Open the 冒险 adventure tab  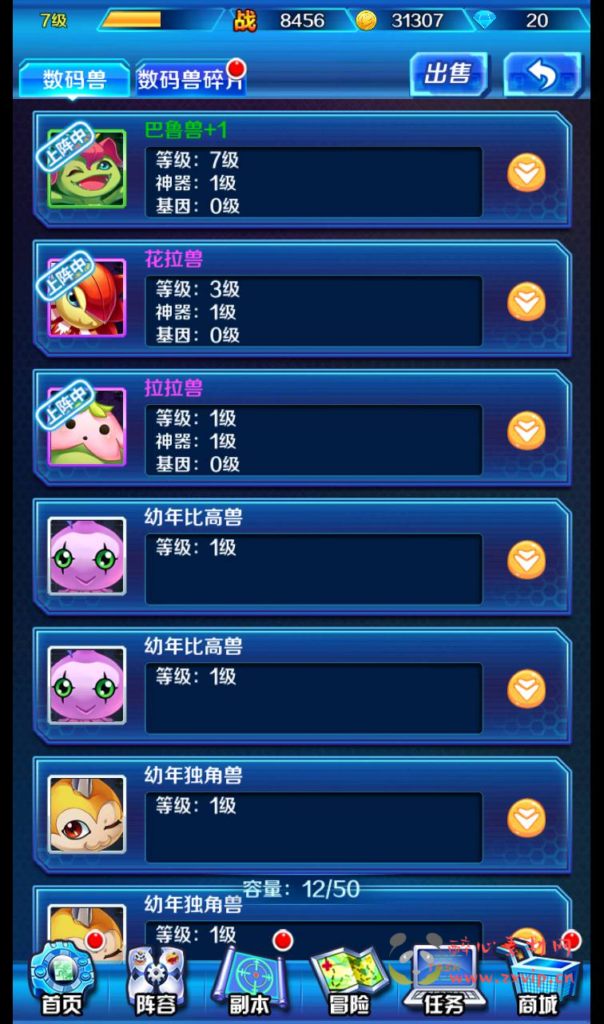click(x=343, y=979)
